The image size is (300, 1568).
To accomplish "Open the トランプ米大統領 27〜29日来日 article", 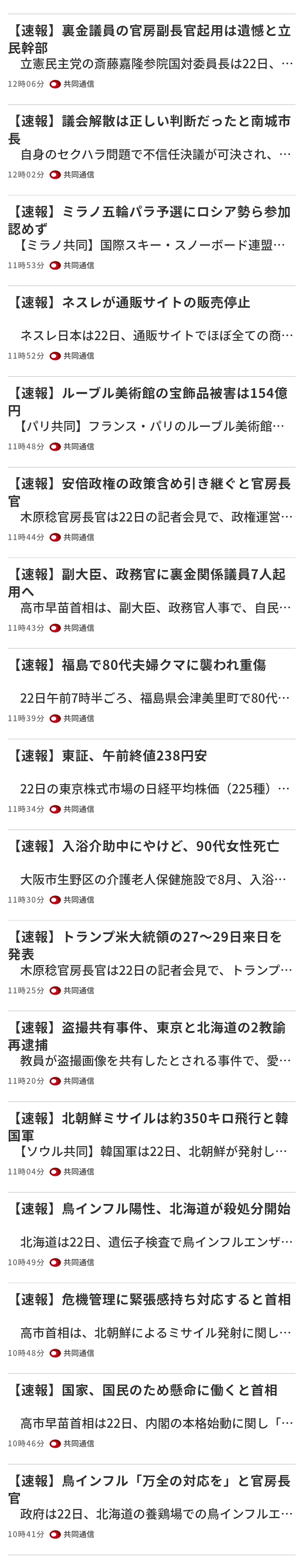I will coord(150,945).
